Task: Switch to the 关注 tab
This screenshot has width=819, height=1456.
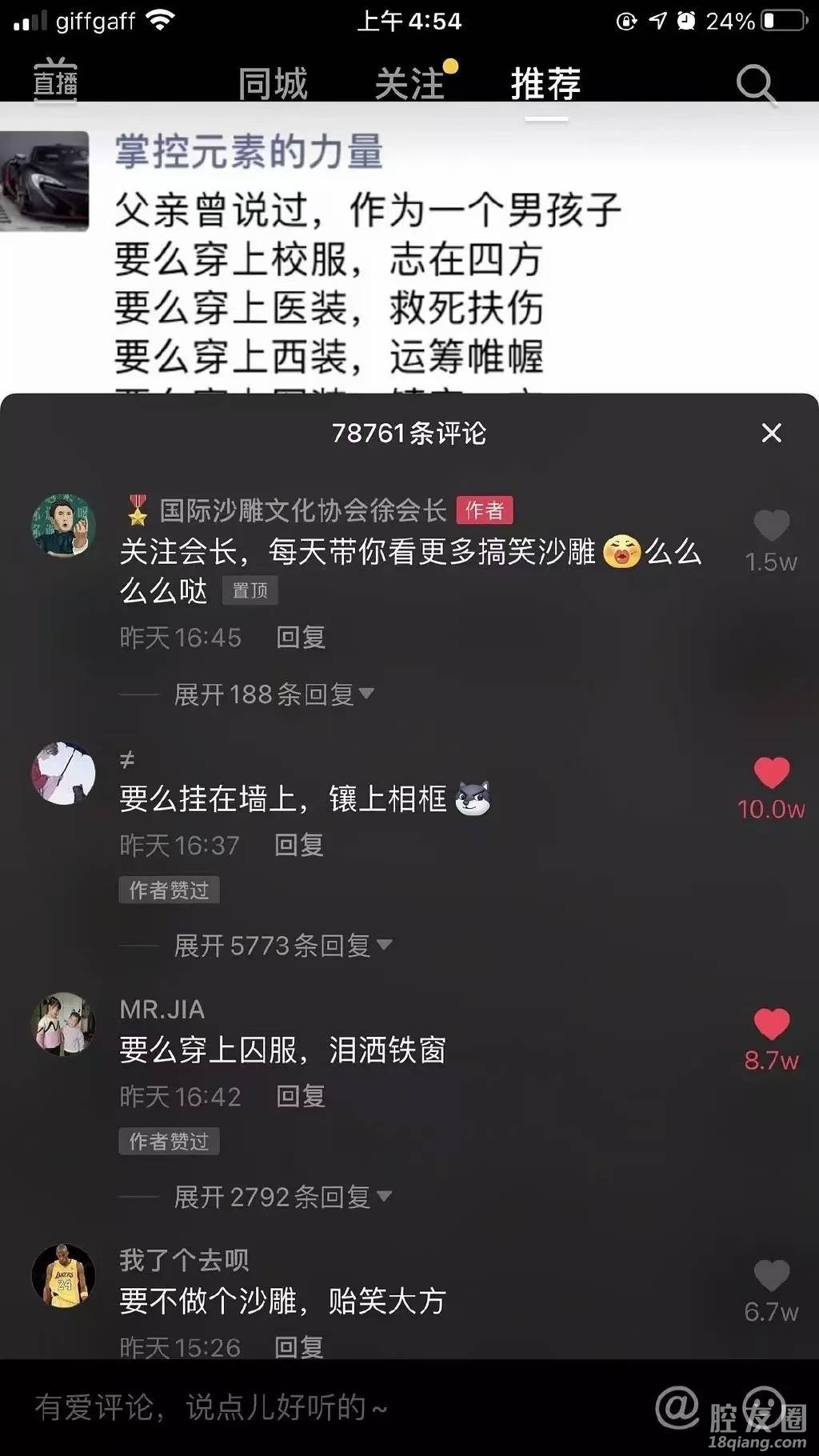Action: 409,84
